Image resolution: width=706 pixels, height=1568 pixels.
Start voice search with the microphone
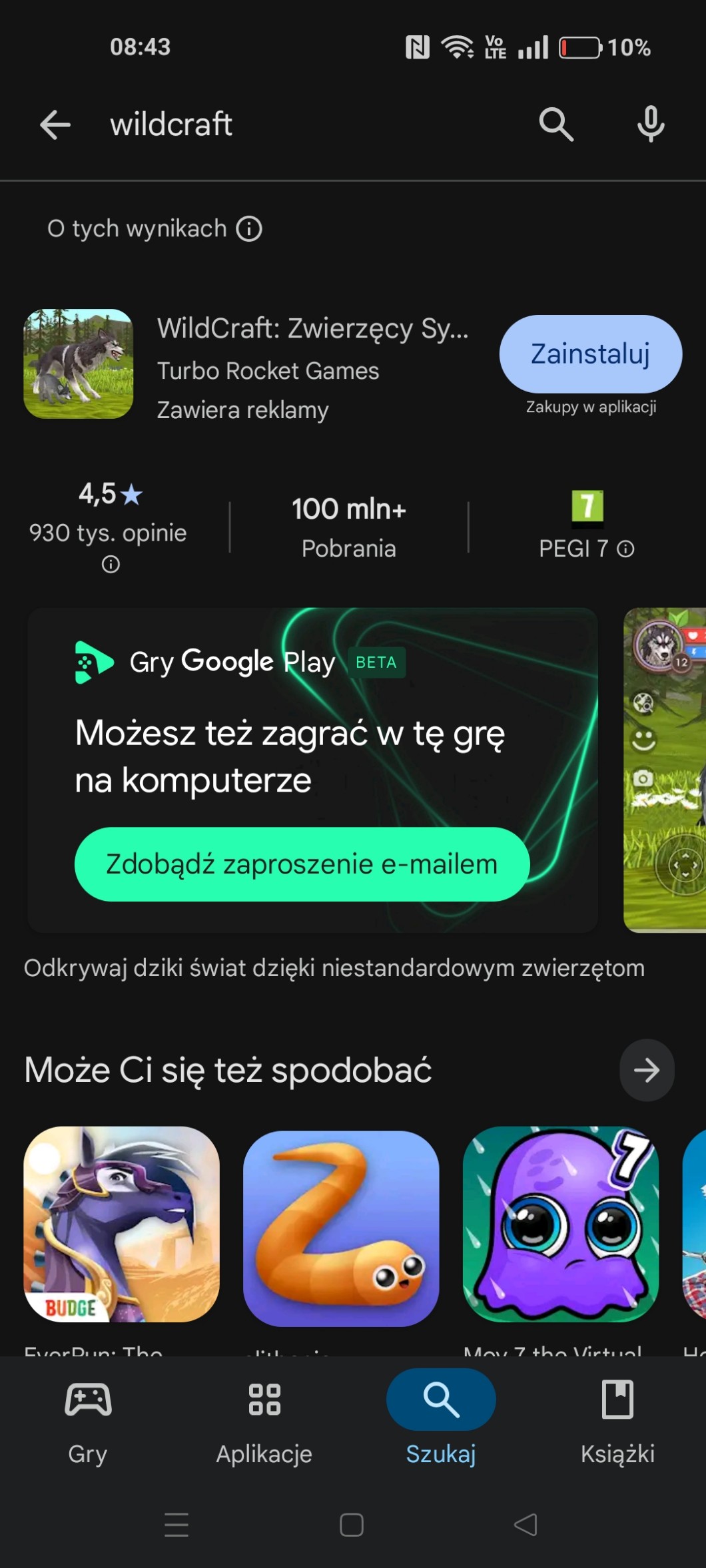tap(650, 125)
